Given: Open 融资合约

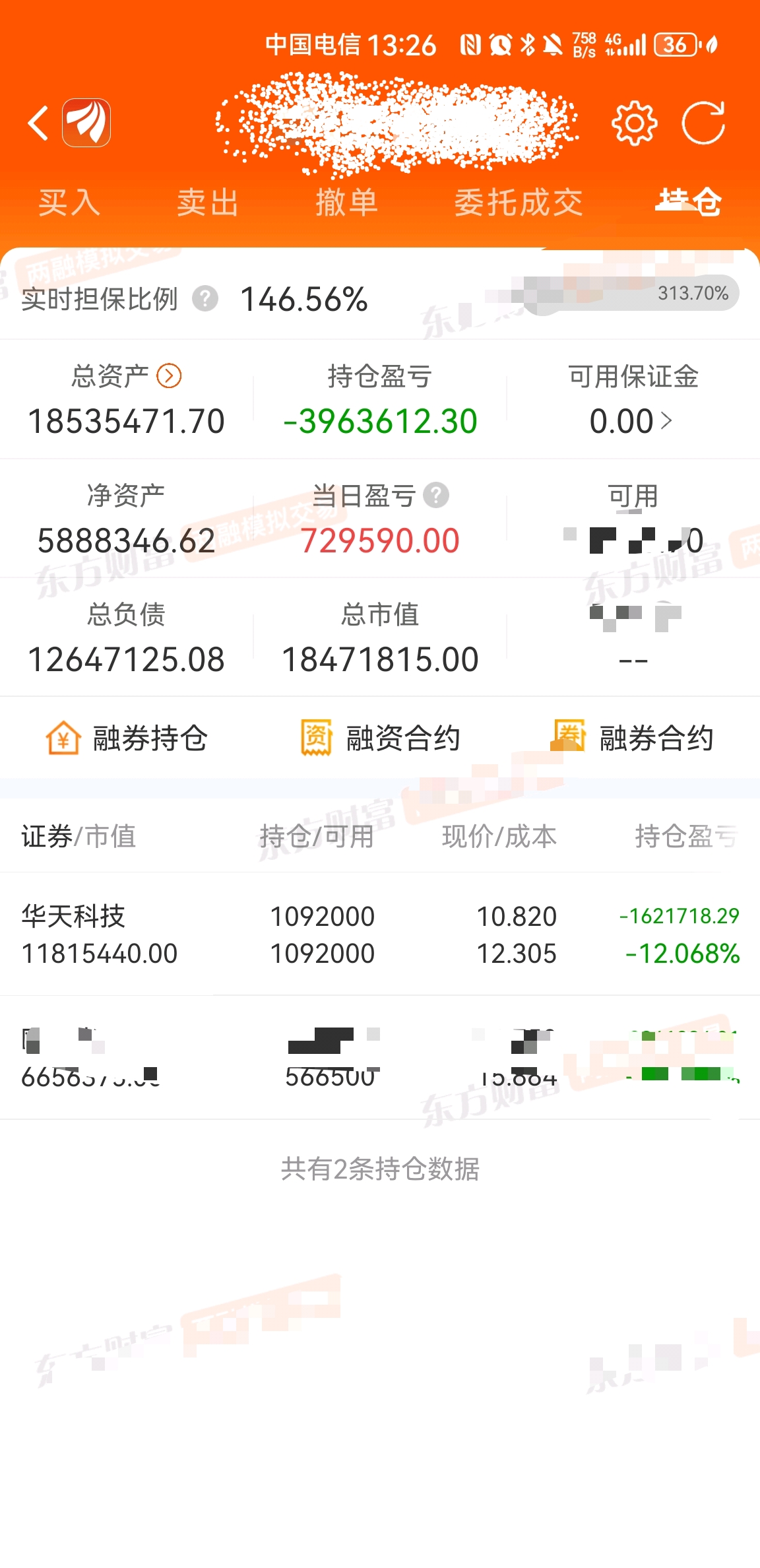Looking at the screenshot, I should 380,738.
